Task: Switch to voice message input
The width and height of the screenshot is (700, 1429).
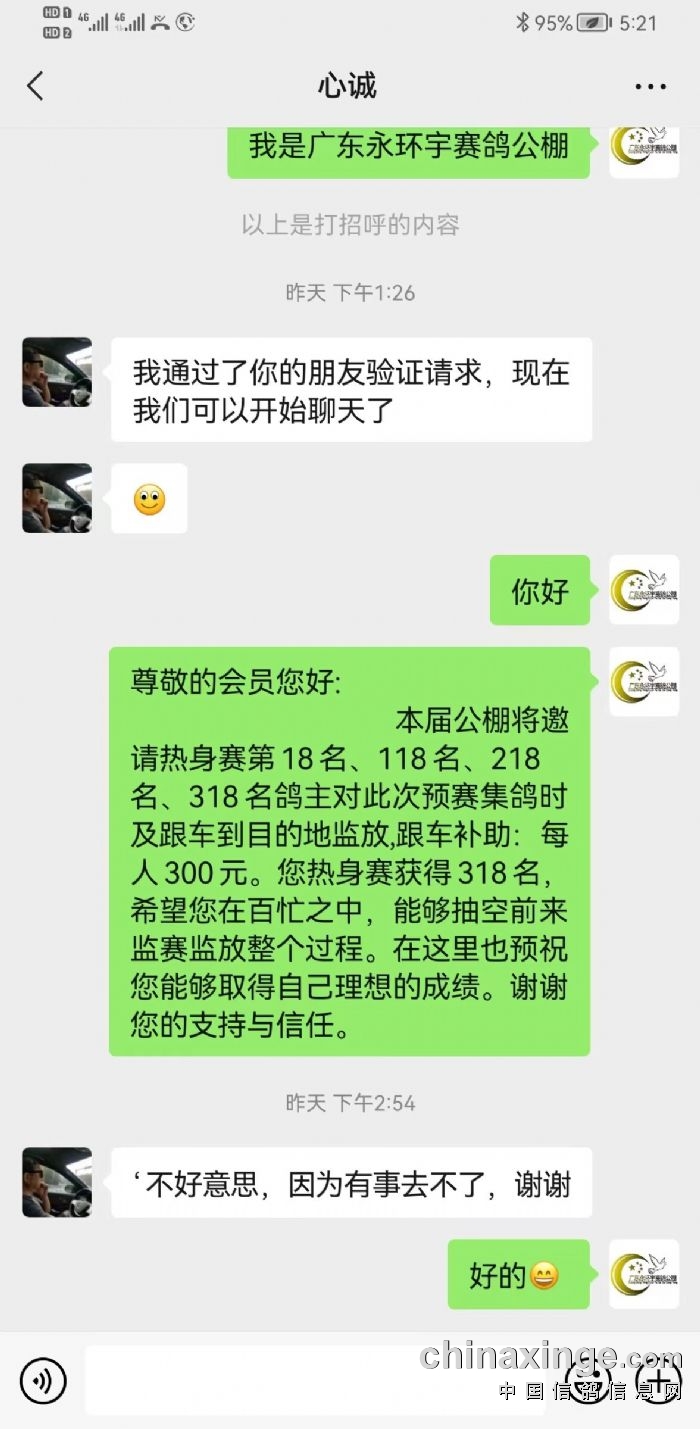Action: 43,1381
